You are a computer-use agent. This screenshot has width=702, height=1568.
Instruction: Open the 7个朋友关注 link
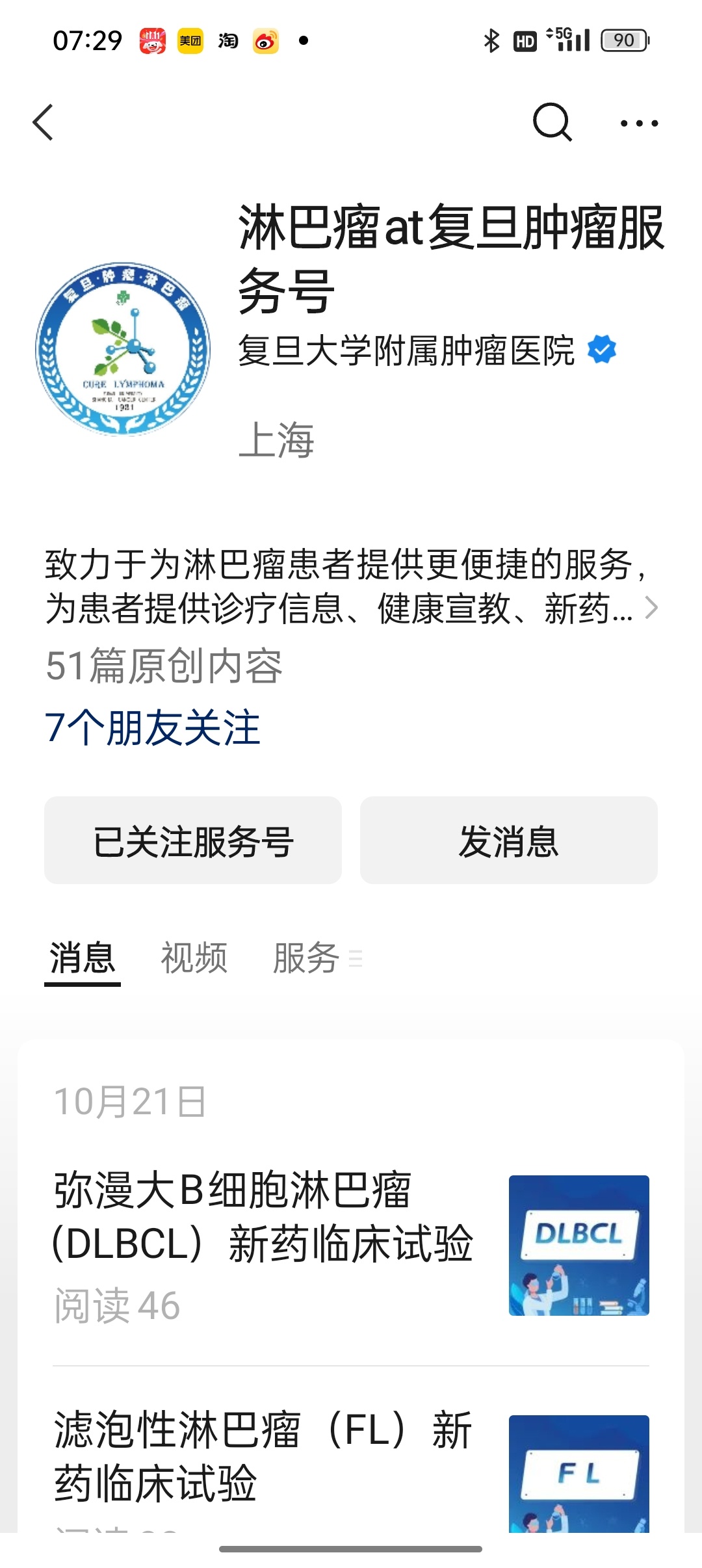point(153,727)
